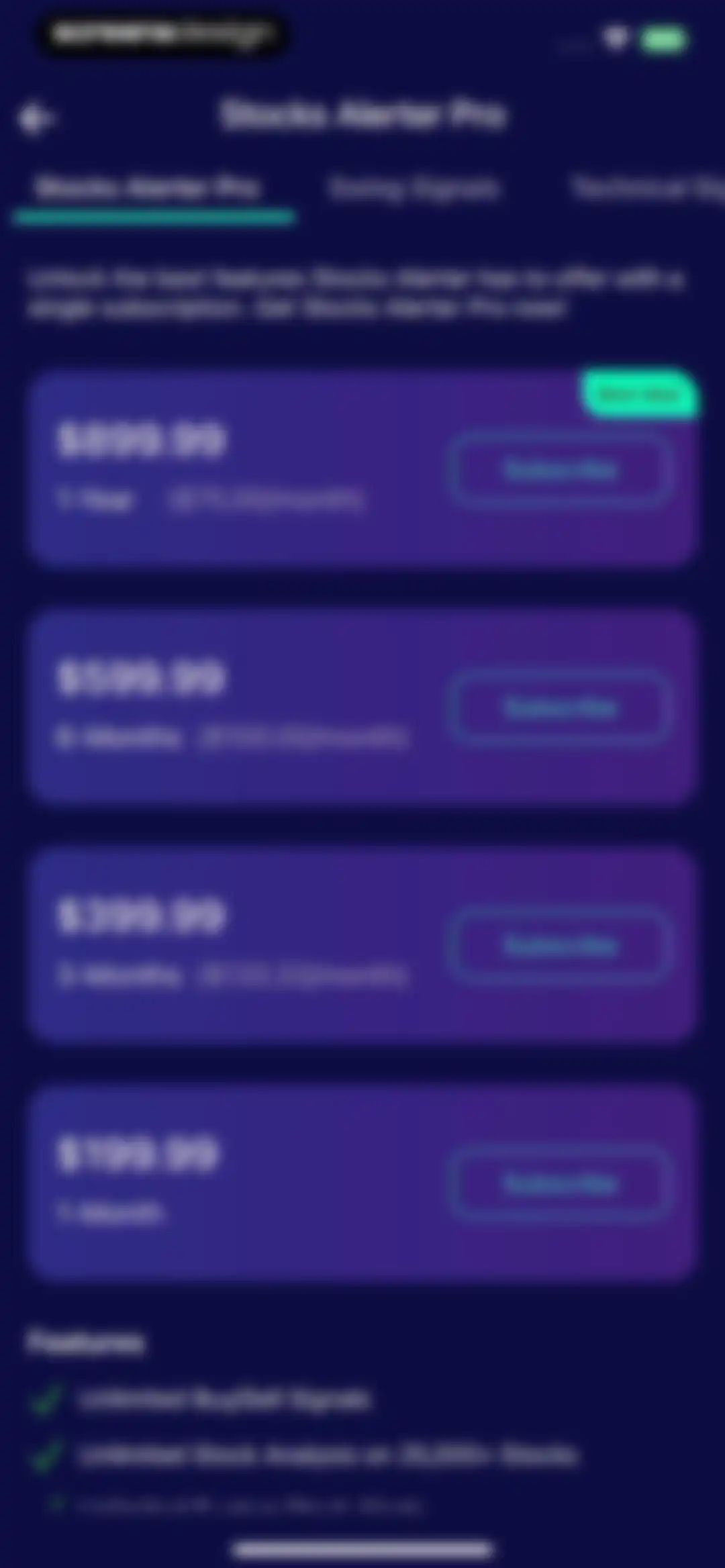This screenshot has width=725, height=1568.
Task: Subscribe to the 1 Year plan
Action: (561, 470)
